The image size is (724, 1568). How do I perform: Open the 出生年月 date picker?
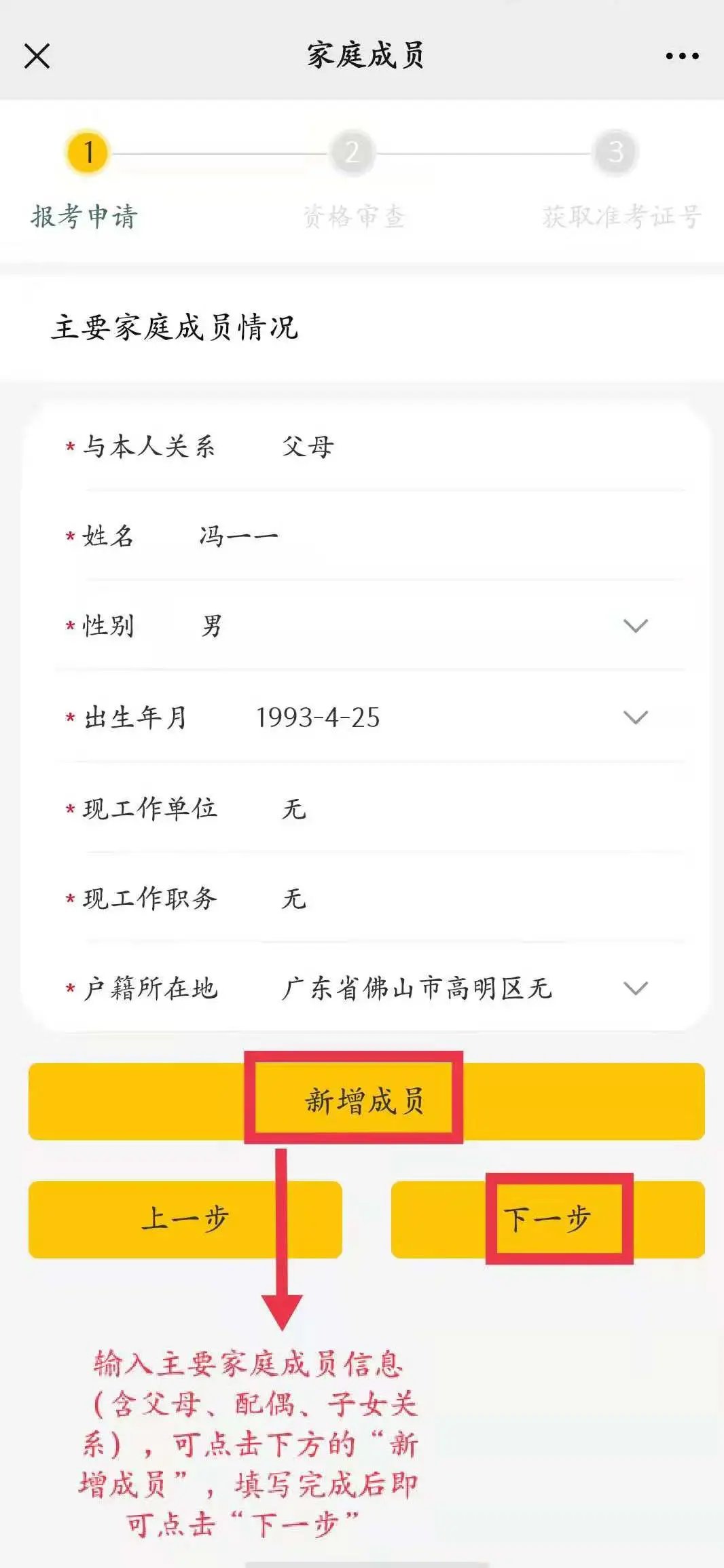click(635, 717)
